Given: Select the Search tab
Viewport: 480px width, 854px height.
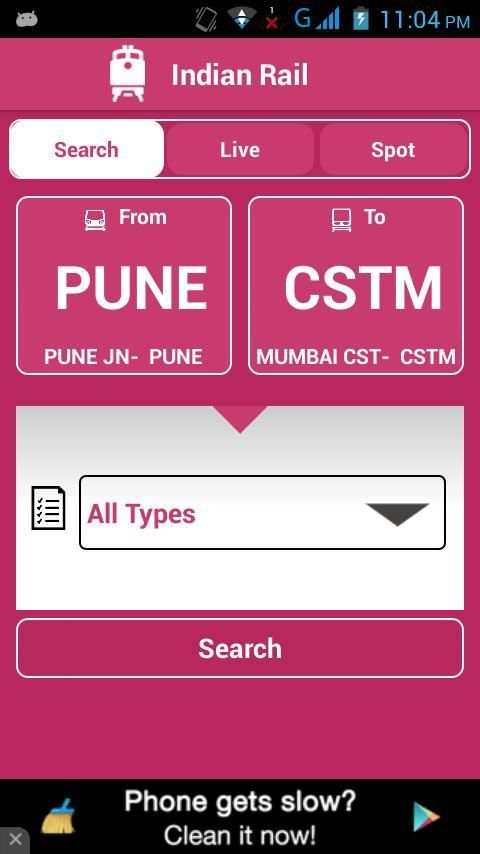Looking at the screenshot, I should click(x=87, y=150).
